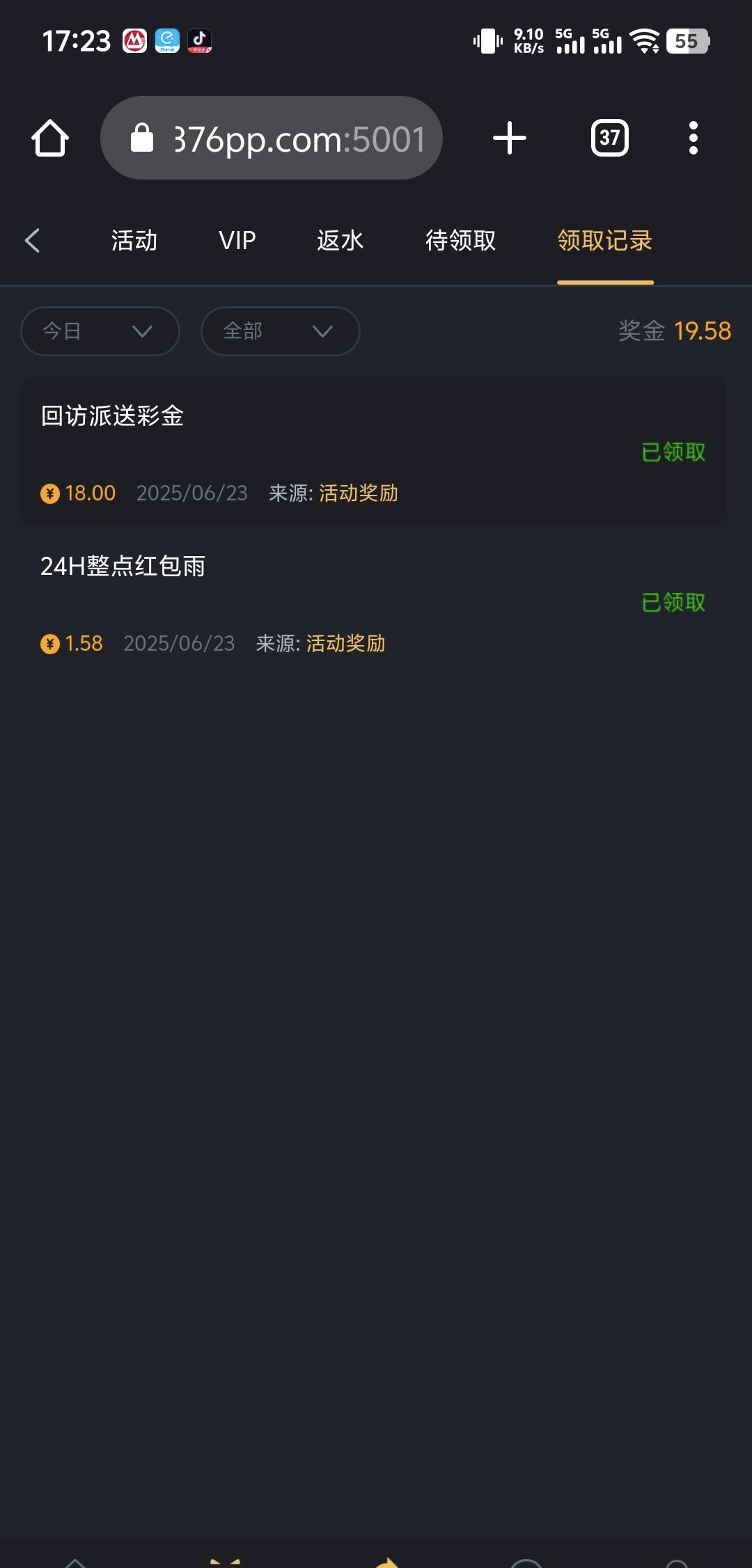View the 37 open tabs
The width and height of the screenshot is (752, 1568).
[609, 138]
